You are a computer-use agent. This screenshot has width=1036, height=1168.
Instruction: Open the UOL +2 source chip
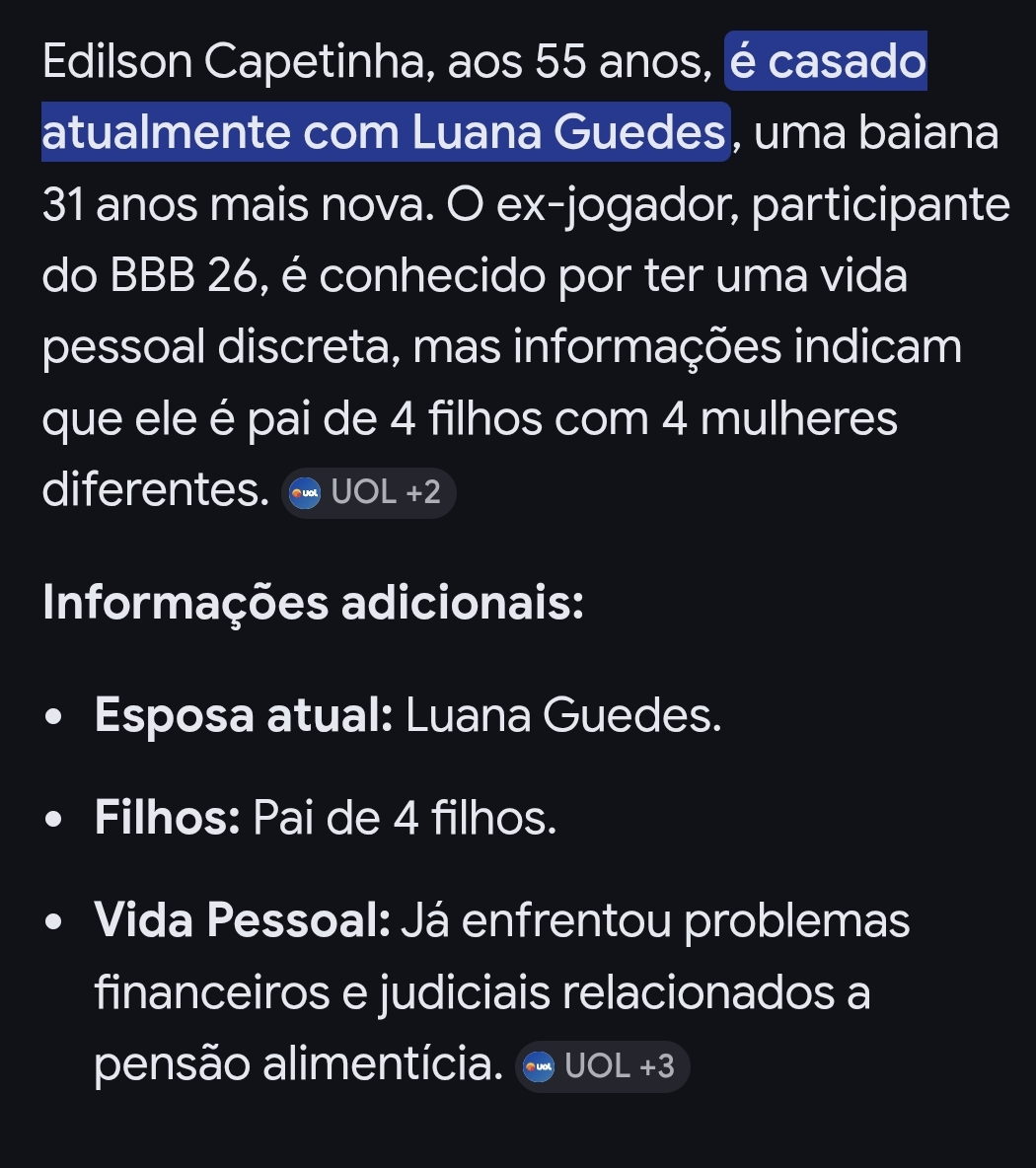pyautogui.click(x=369, y=492)
